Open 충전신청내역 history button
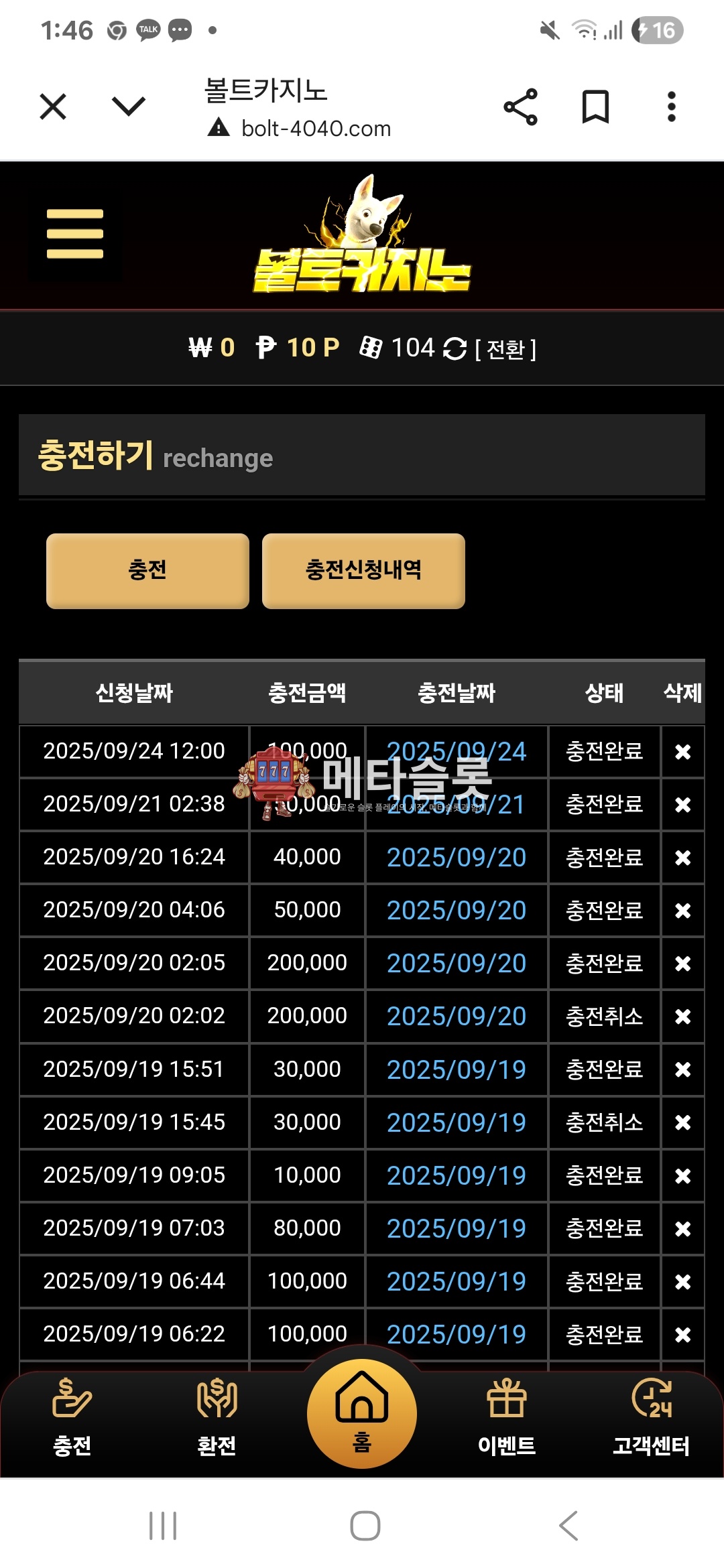724x1568 pixels. point(363,571)
